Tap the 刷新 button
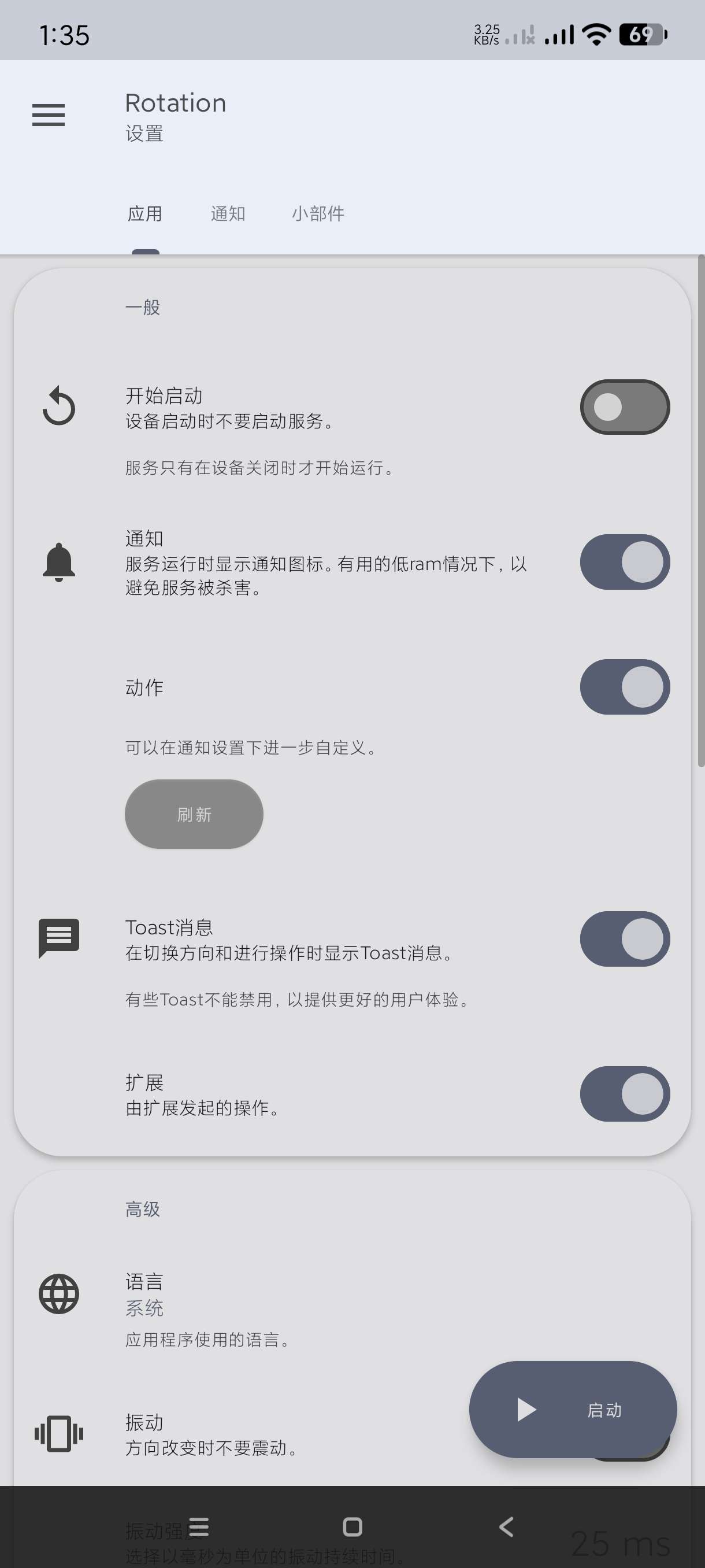Screen dimensions: 705x1568 click(x=194, y=814)
